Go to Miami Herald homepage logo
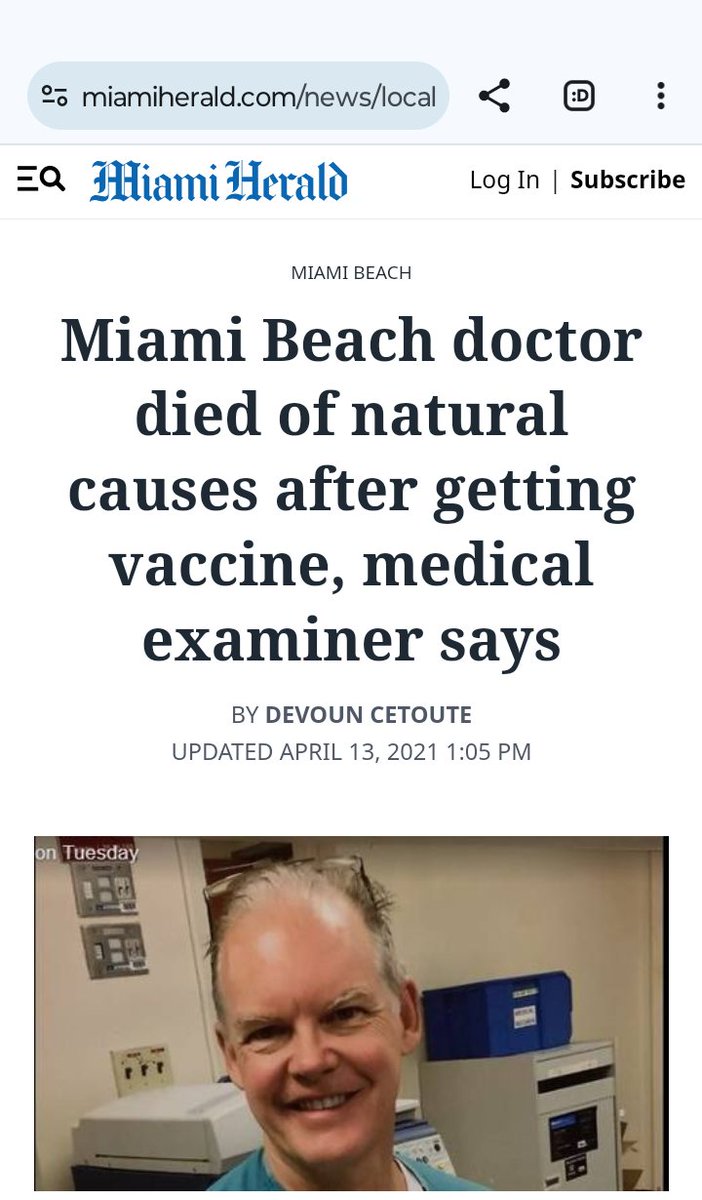This screenshot has height=1200, width=702. coord(218,182)
